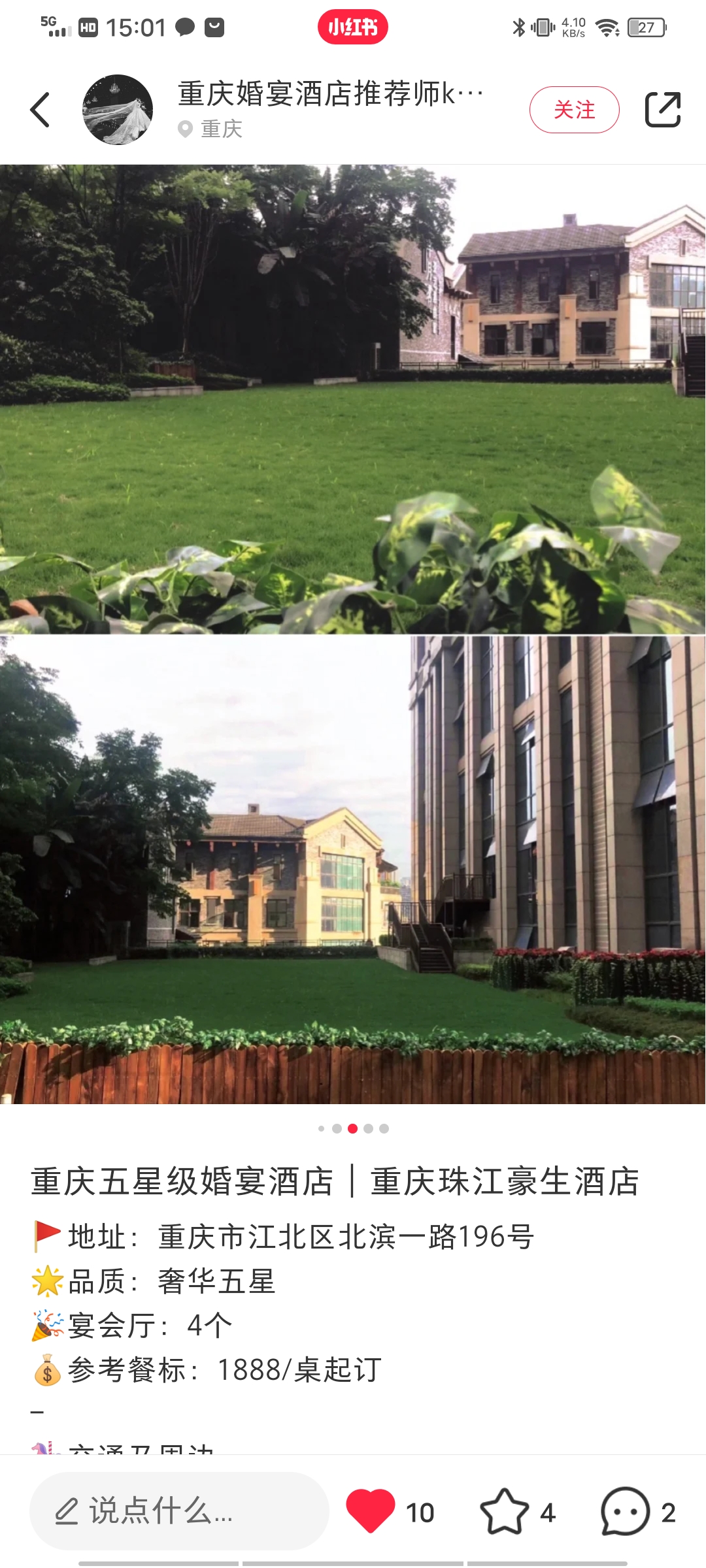Share this post
This screenshot has width=706, height=1568.
(x=663, y=110)
